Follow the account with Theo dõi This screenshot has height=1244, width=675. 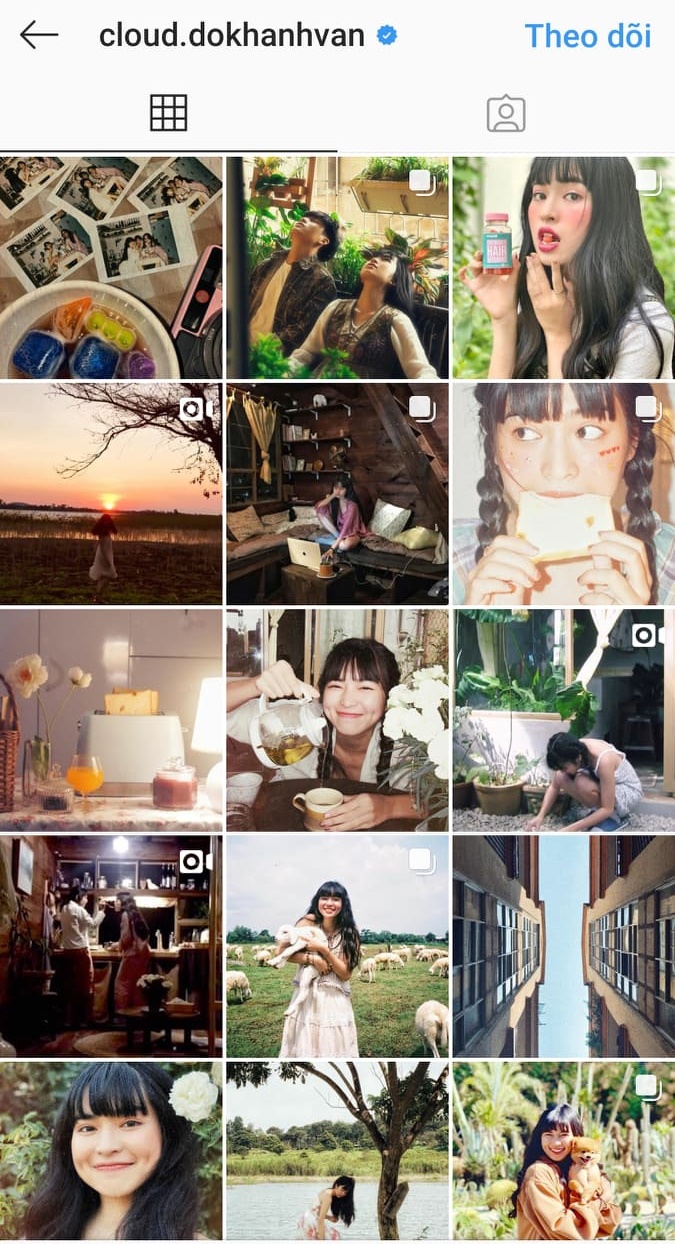(587, 36)
